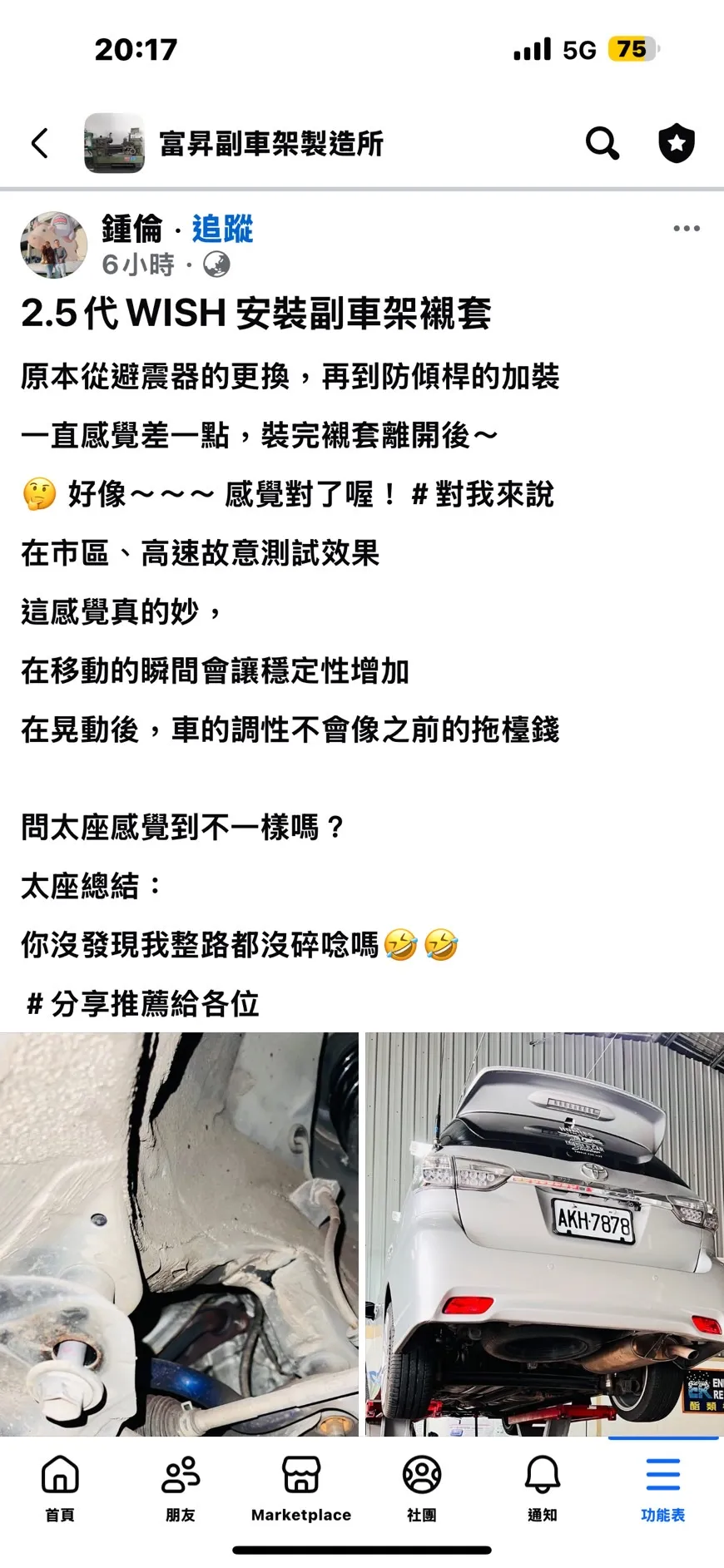View the silver WISH car photo
Screen dimensions: 724x1568
pos(544,1234)
